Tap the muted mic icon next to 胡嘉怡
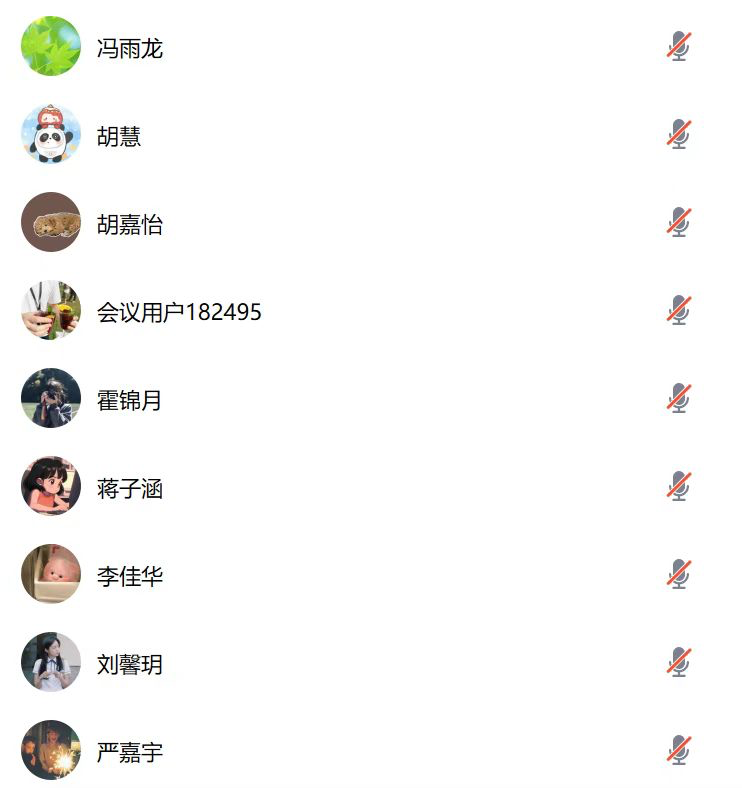Viewport: 742px width, 788px height. 679,222
